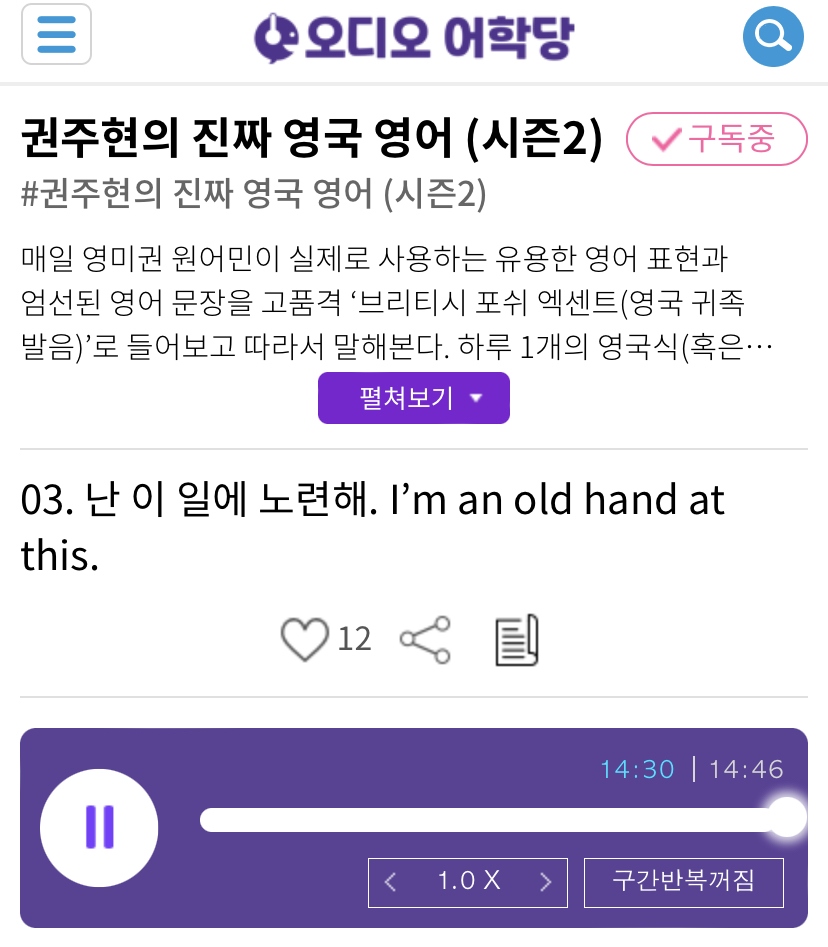Click the right chevron to increase playback speed
828x947 pixels.
546,882
